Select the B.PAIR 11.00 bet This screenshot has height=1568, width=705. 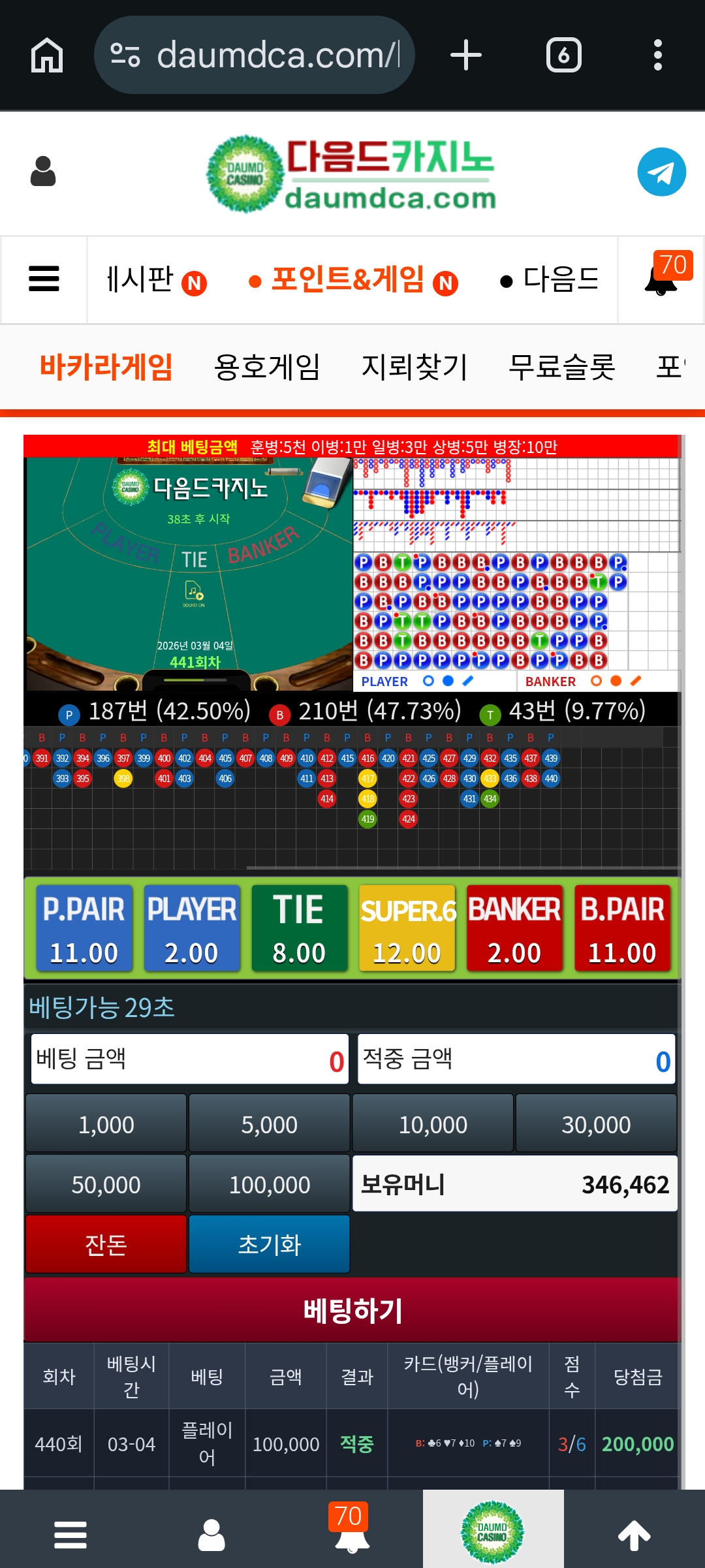pyautogui.click(x=622, y=928)
